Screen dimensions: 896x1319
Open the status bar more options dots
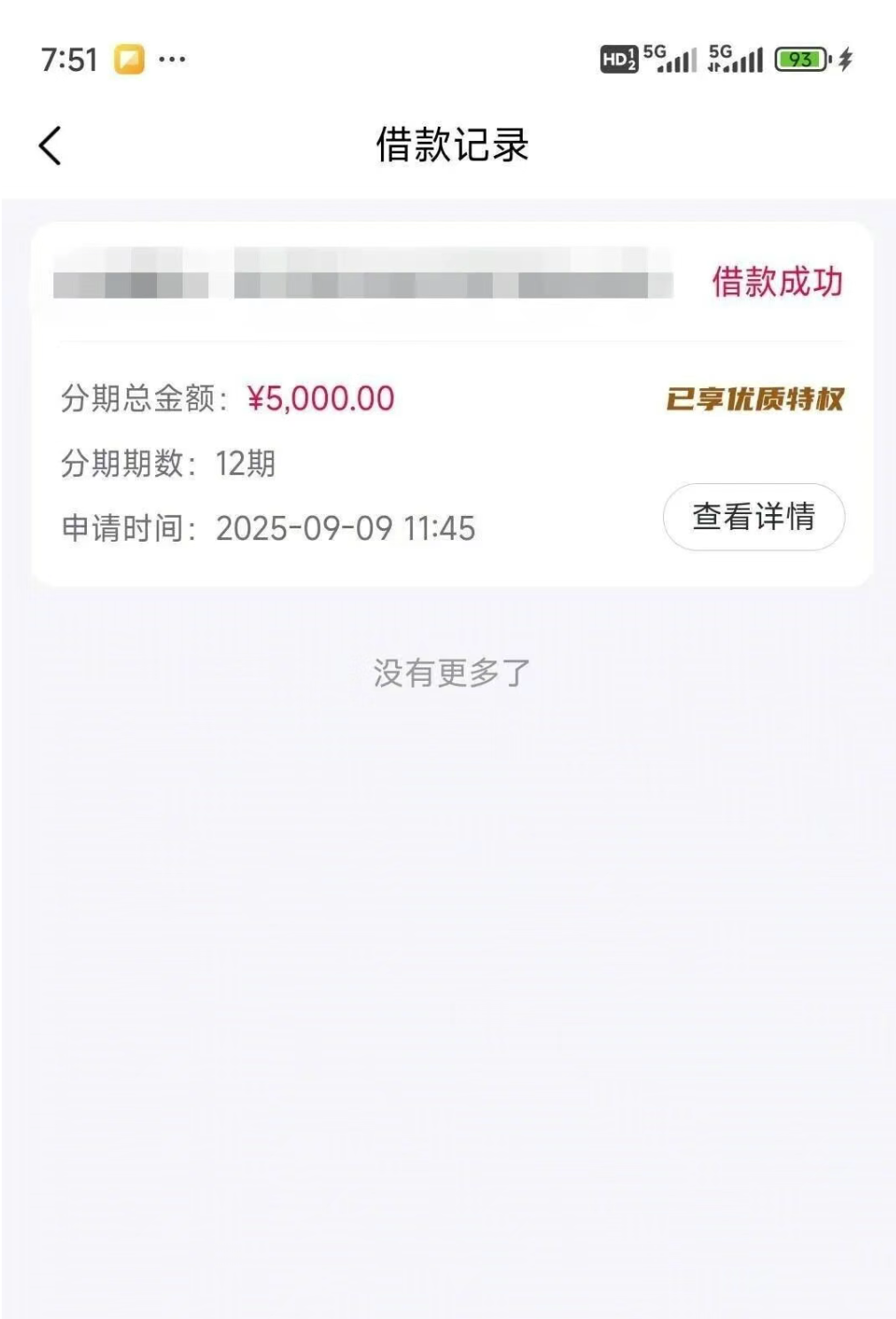tap(174, 60)
